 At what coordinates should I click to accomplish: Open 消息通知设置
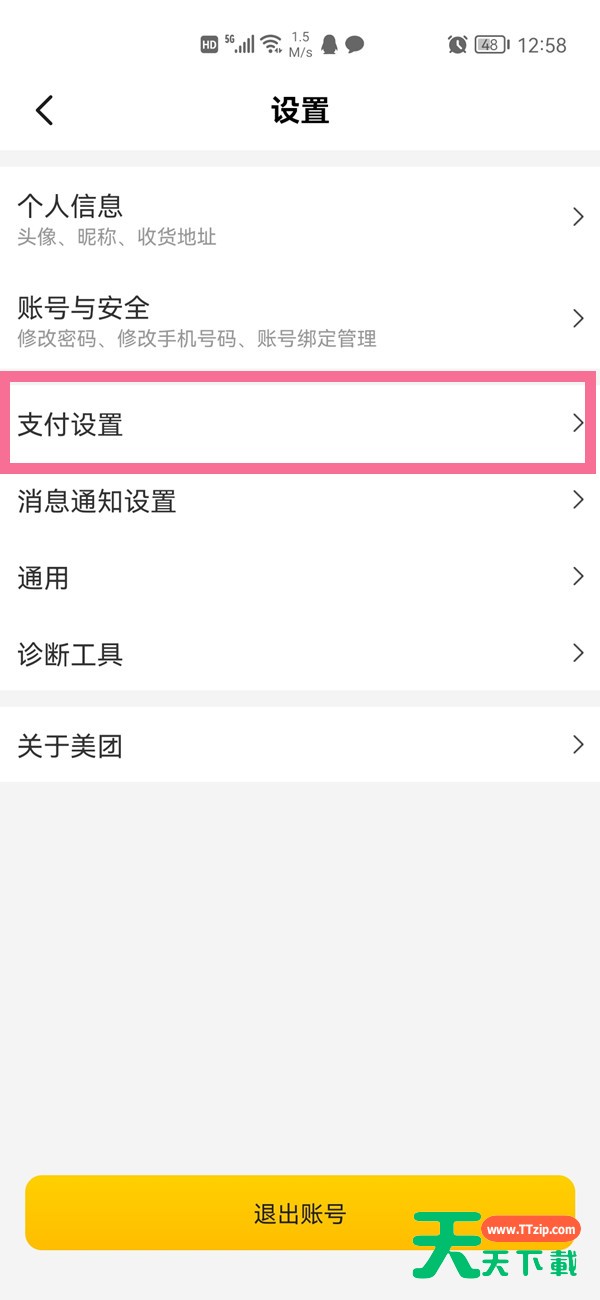pyautogui.click(x=300, y=501)
